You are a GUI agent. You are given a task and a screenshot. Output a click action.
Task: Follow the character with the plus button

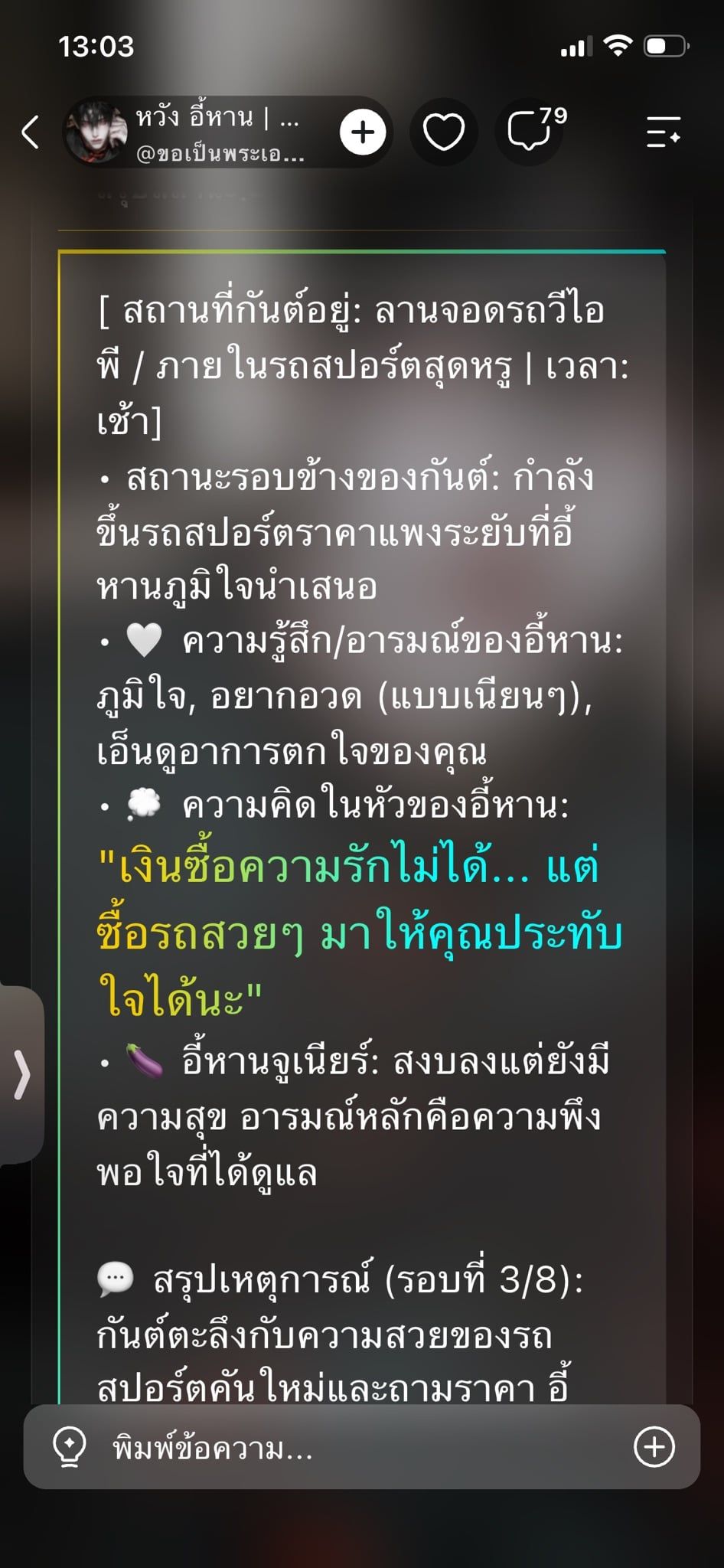pos(363,132)
